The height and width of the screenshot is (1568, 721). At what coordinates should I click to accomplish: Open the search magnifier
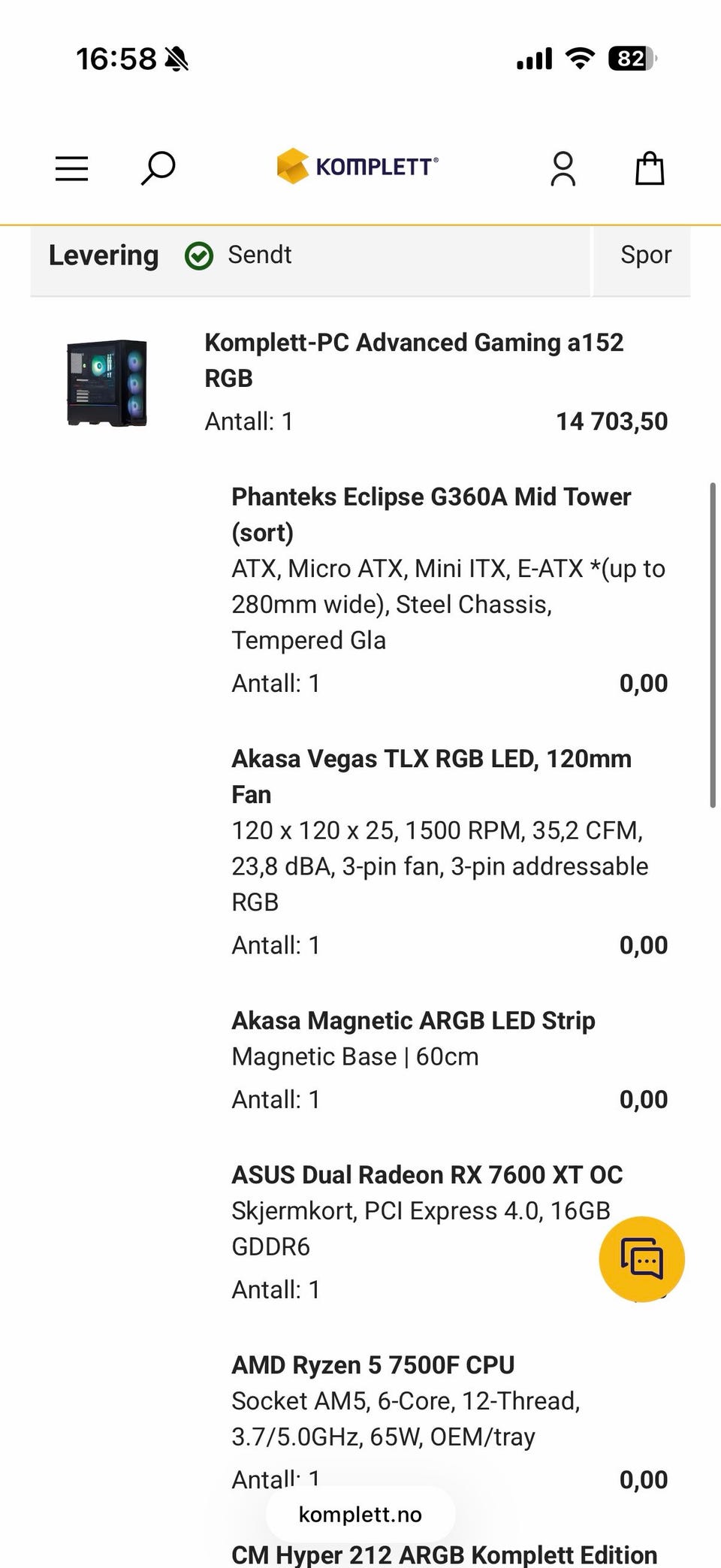(158, 168)
